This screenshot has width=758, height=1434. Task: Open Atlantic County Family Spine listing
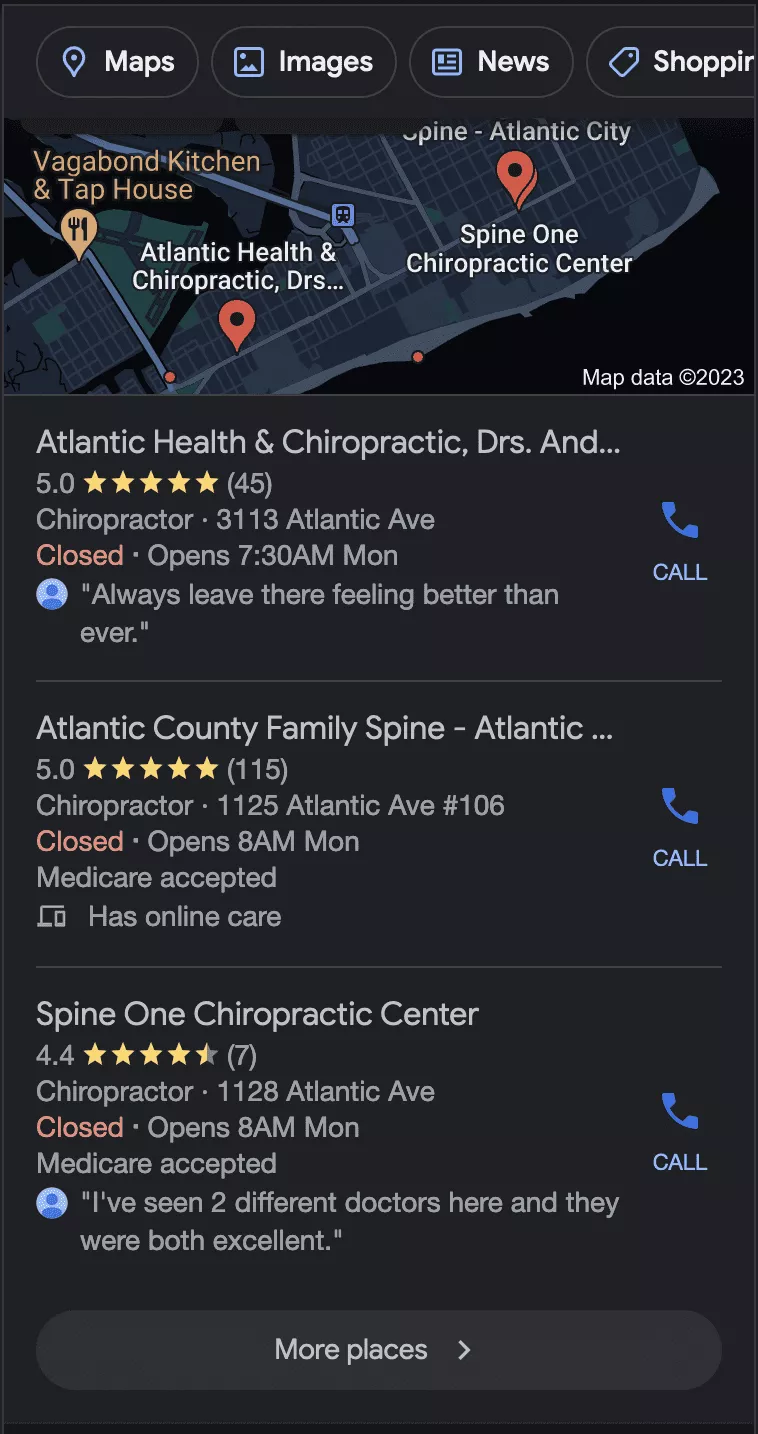point(324,728)
